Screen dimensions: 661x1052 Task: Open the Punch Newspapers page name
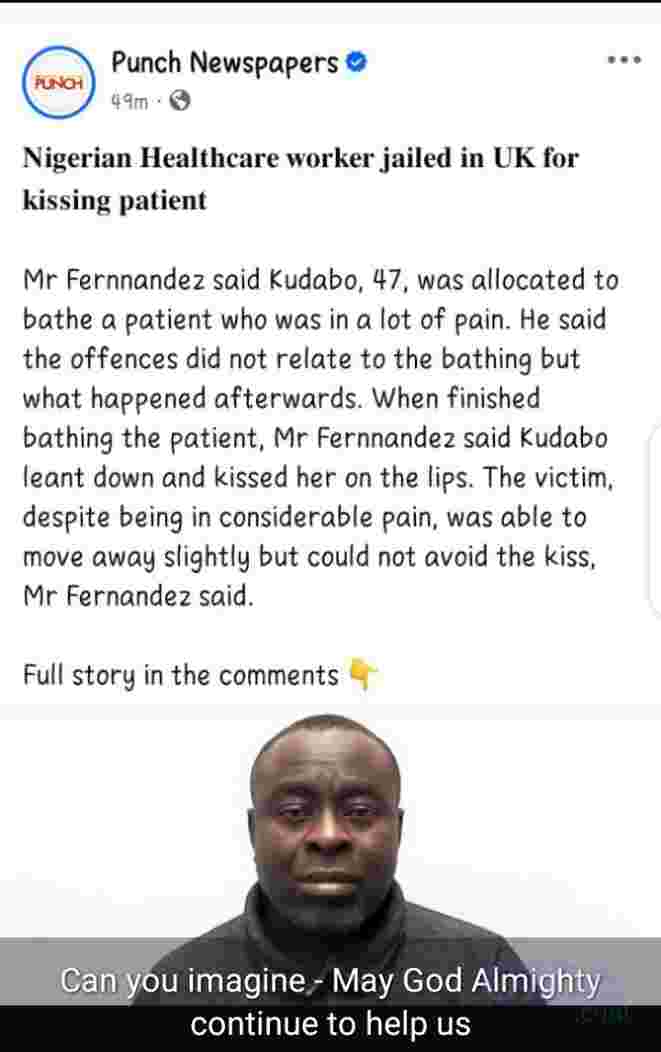(x=225, y=63)
